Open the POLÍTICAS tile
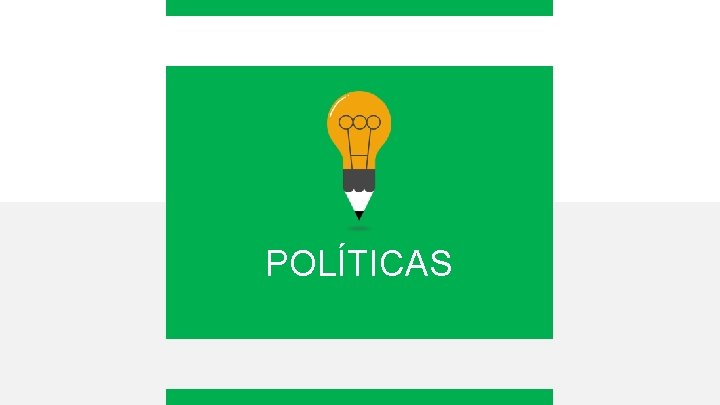This screenshot has width=720, height=405. click(x=359, y=202)
